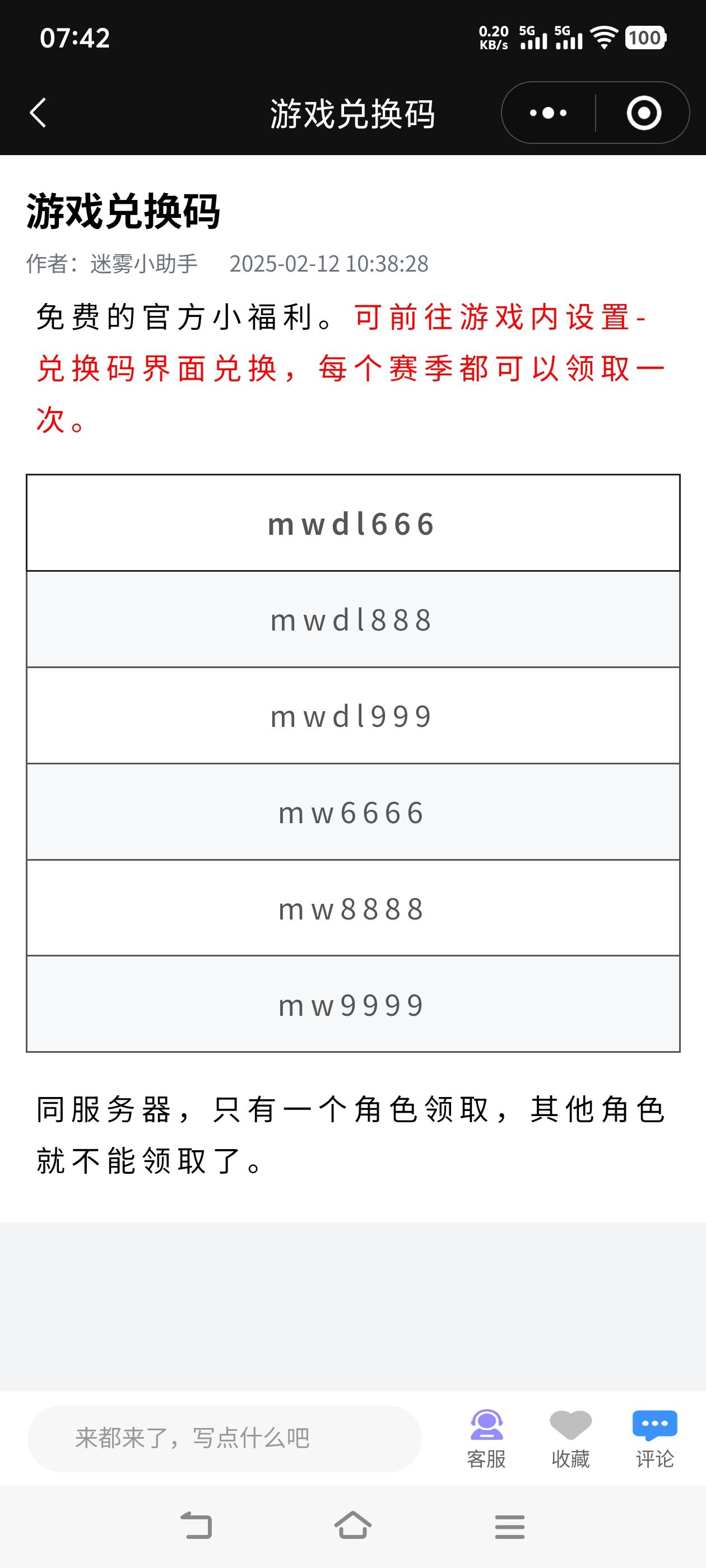Viewport: 706px width, 1568px height.
Task: Select the code mwdl666 from the table
Action: [352, 525]
